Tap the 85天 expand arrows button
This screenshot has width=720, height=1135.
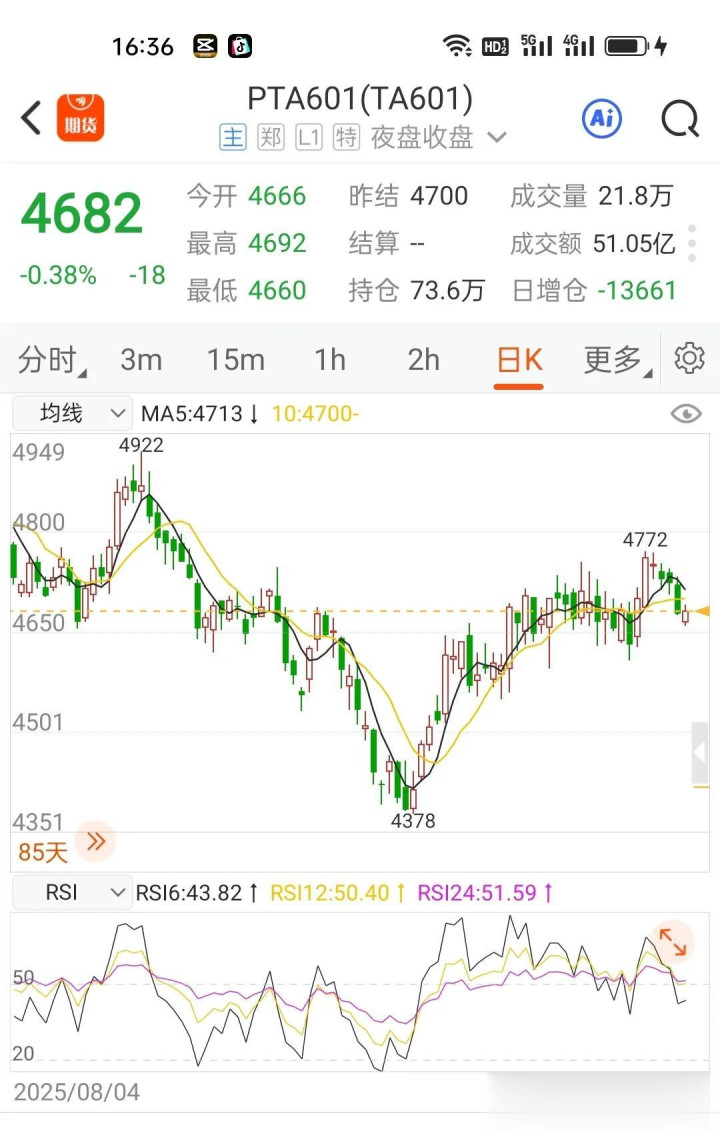coord(96,841)
